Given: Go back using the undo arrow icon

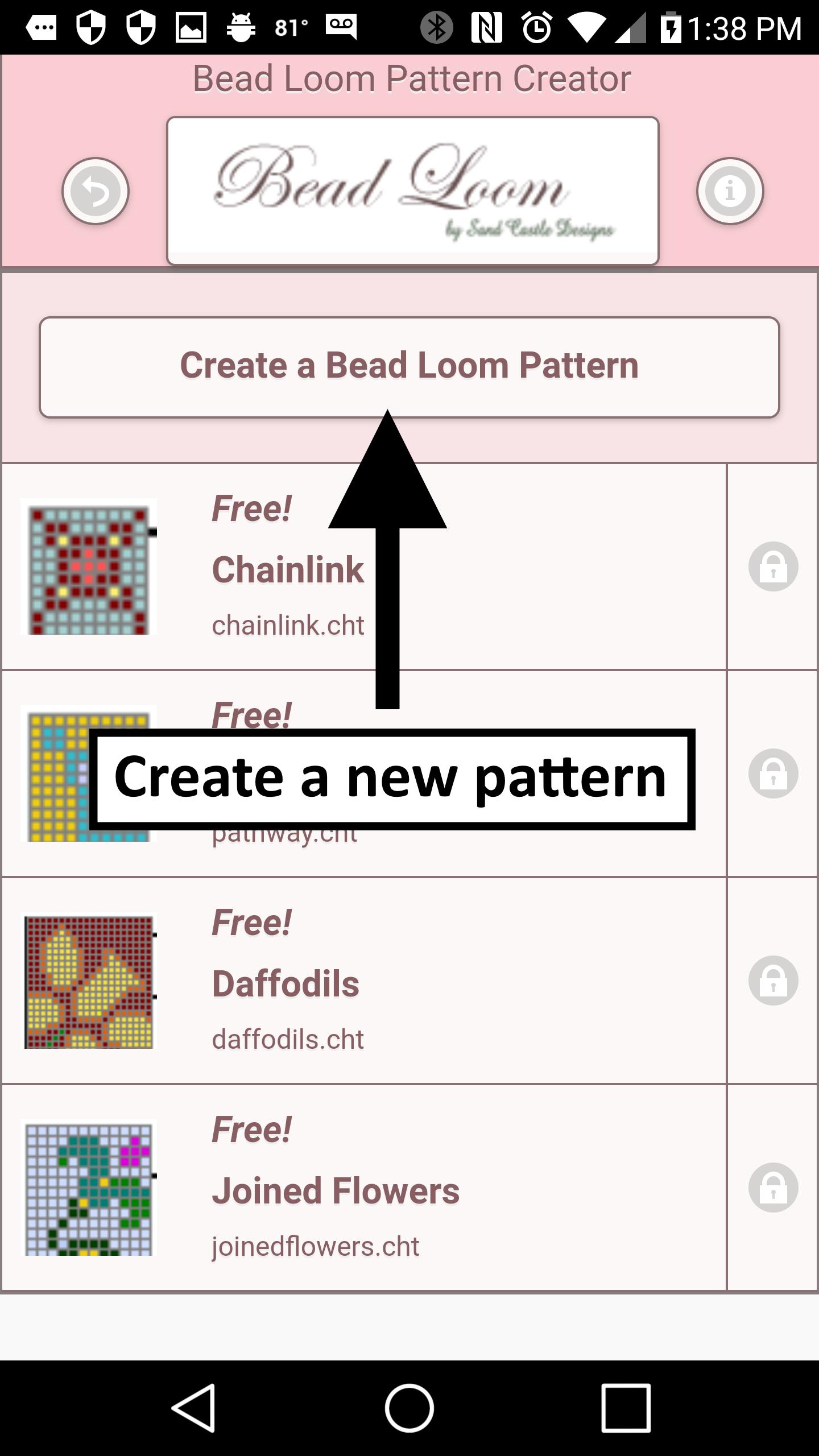Looking at the screenshot, I should click(x=96, y=191).
